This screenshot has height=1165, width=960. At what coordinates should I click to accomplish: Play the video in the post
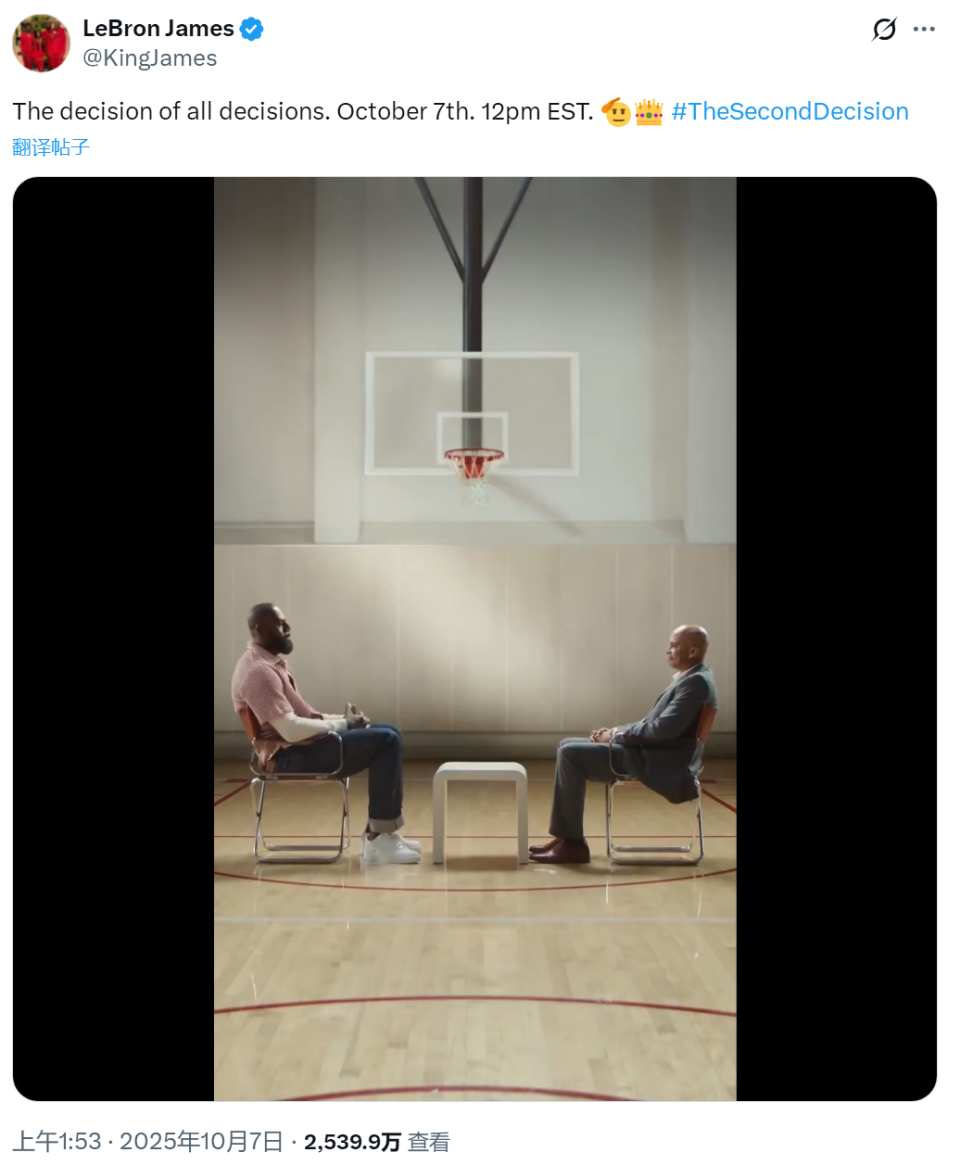click(x=475, y=638)
